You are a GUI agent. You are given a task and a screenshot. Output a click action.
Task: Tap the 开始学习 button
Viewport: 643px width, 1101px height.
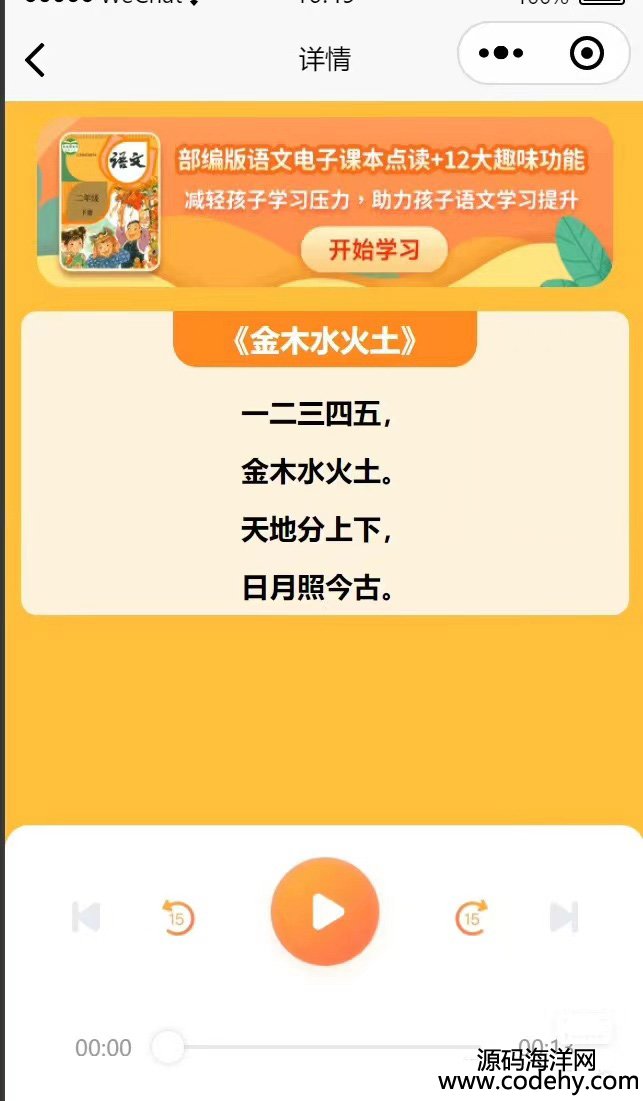374,250
